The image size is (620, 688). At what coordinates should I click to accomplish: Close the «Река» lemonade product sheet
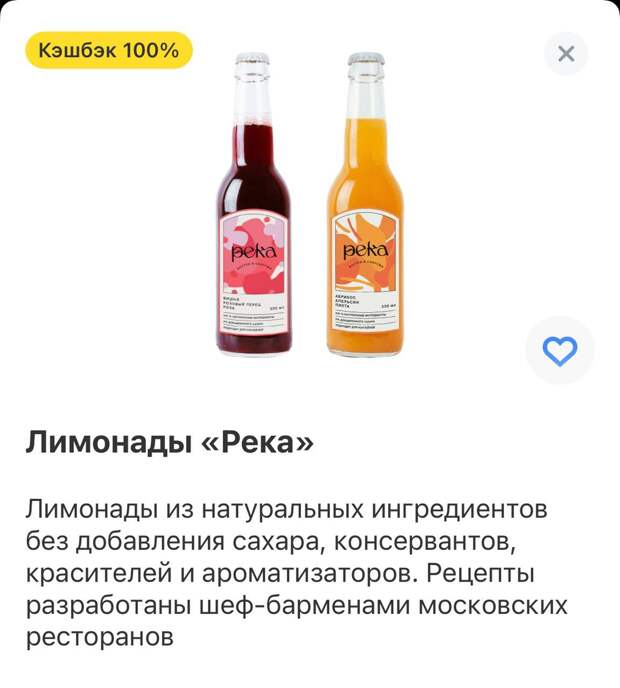(566, 53)
